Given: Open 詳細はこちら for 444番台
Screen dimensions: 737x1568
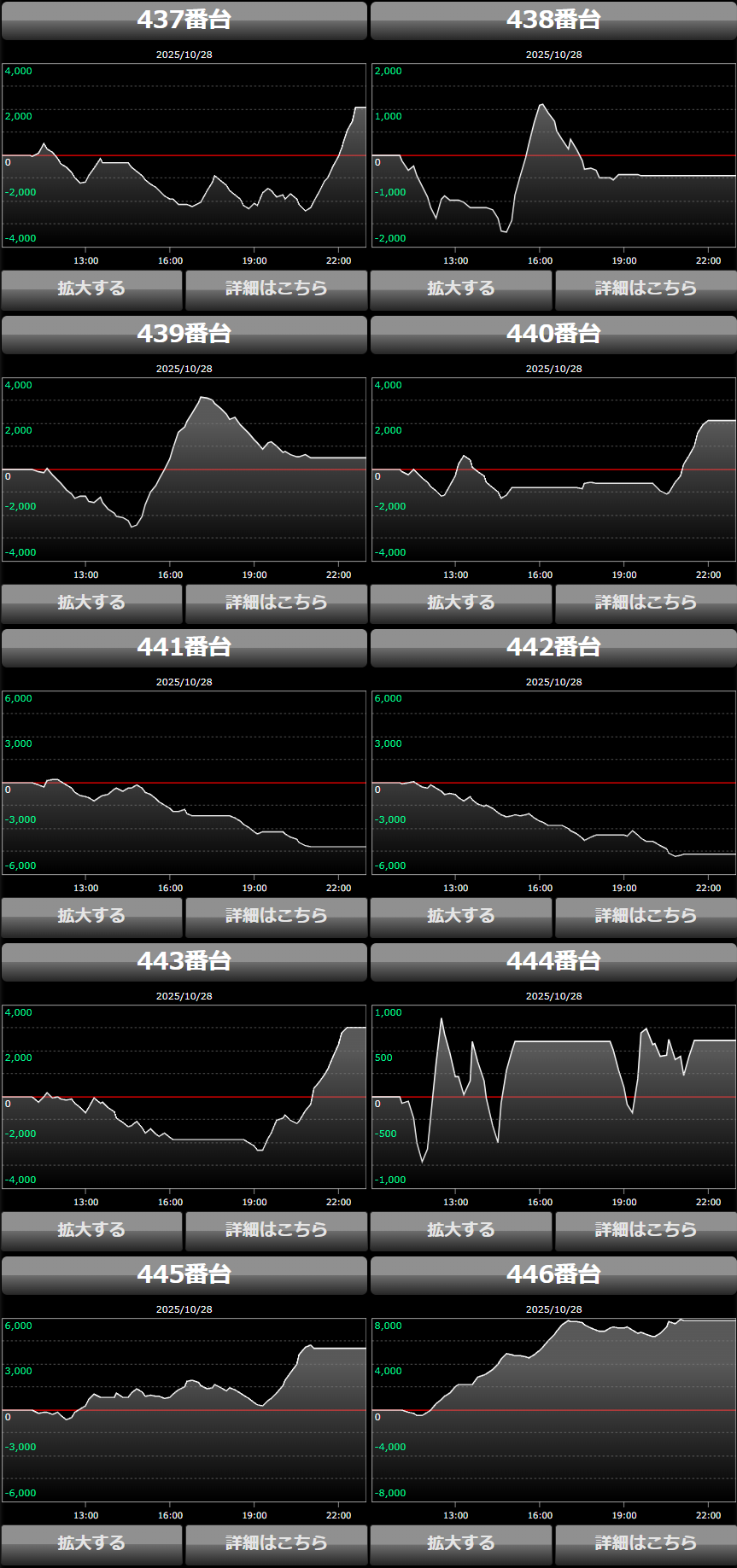Looking at the screenshot, I should tap(646, 1231).
